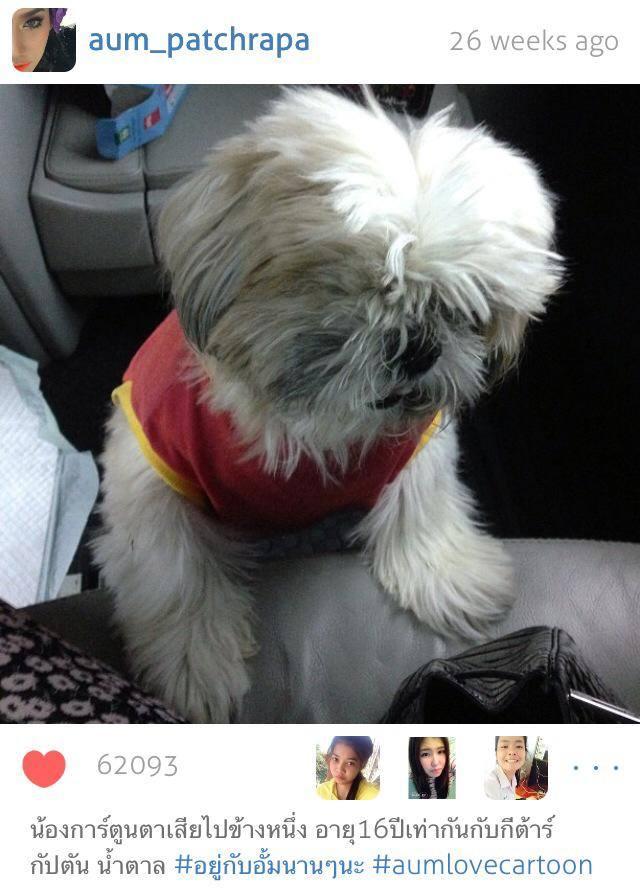Open the #aumlovecartoon hashtag
The height and width of the screenshot is (890, 640).
pos(482,865)
